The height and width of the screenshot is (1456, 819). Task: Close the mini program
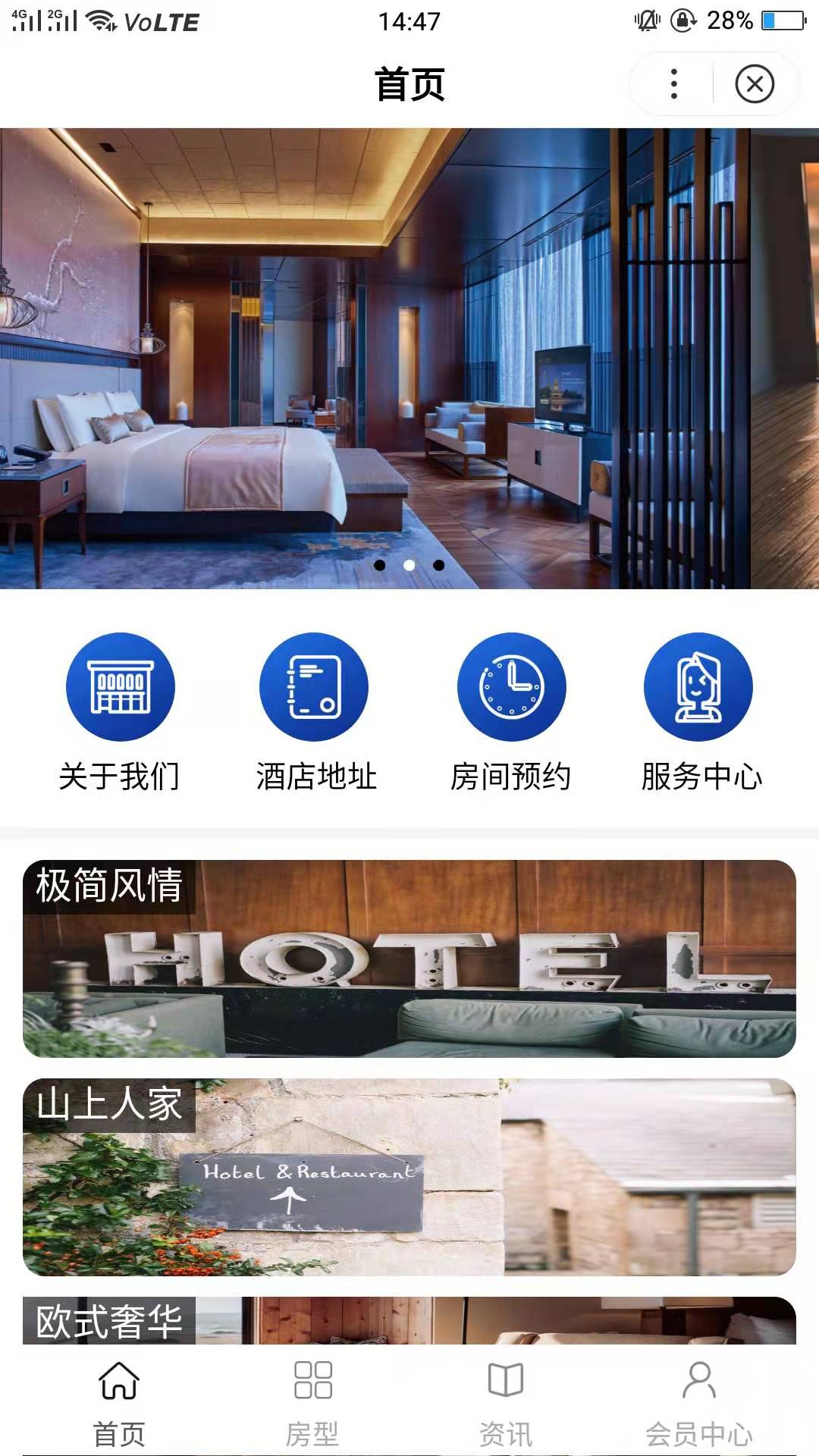[755, 83]
